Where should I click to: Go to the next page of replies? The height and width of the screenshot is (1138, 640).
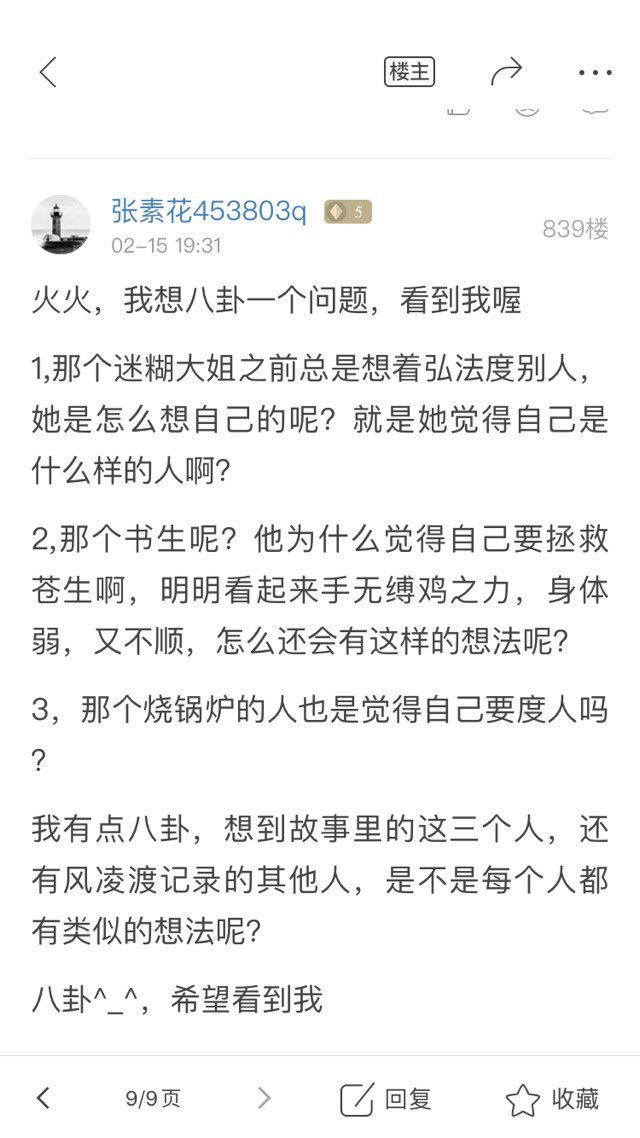[264, 1098]
